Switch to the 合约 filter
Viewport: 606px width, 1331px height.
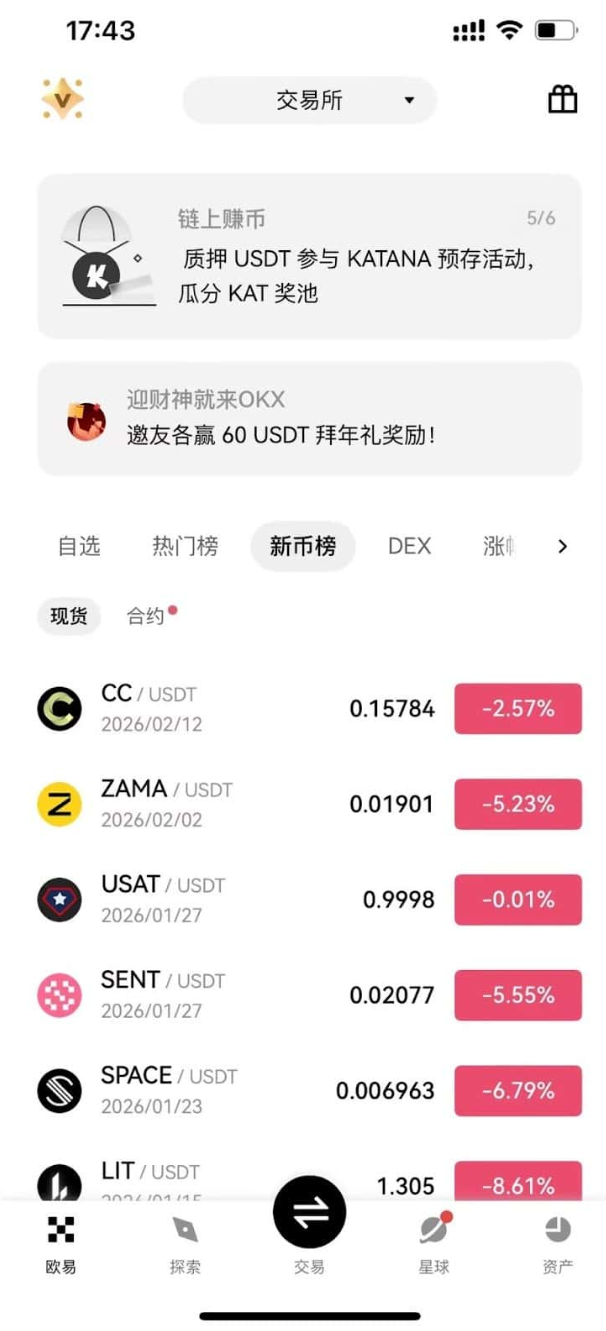click(x=146, y=616)
